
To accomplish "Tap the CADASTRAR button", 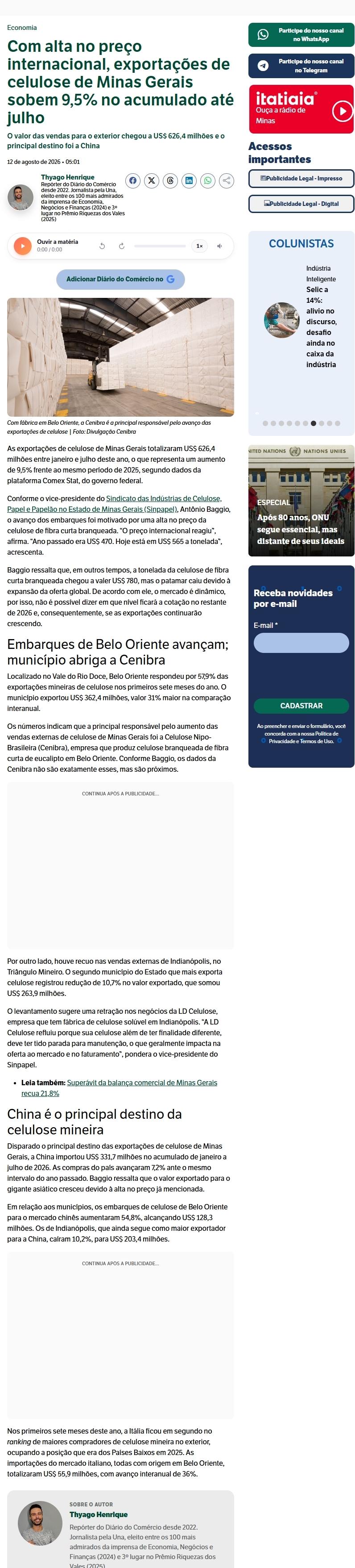I will pyautogui.click(x=301, y=706).
